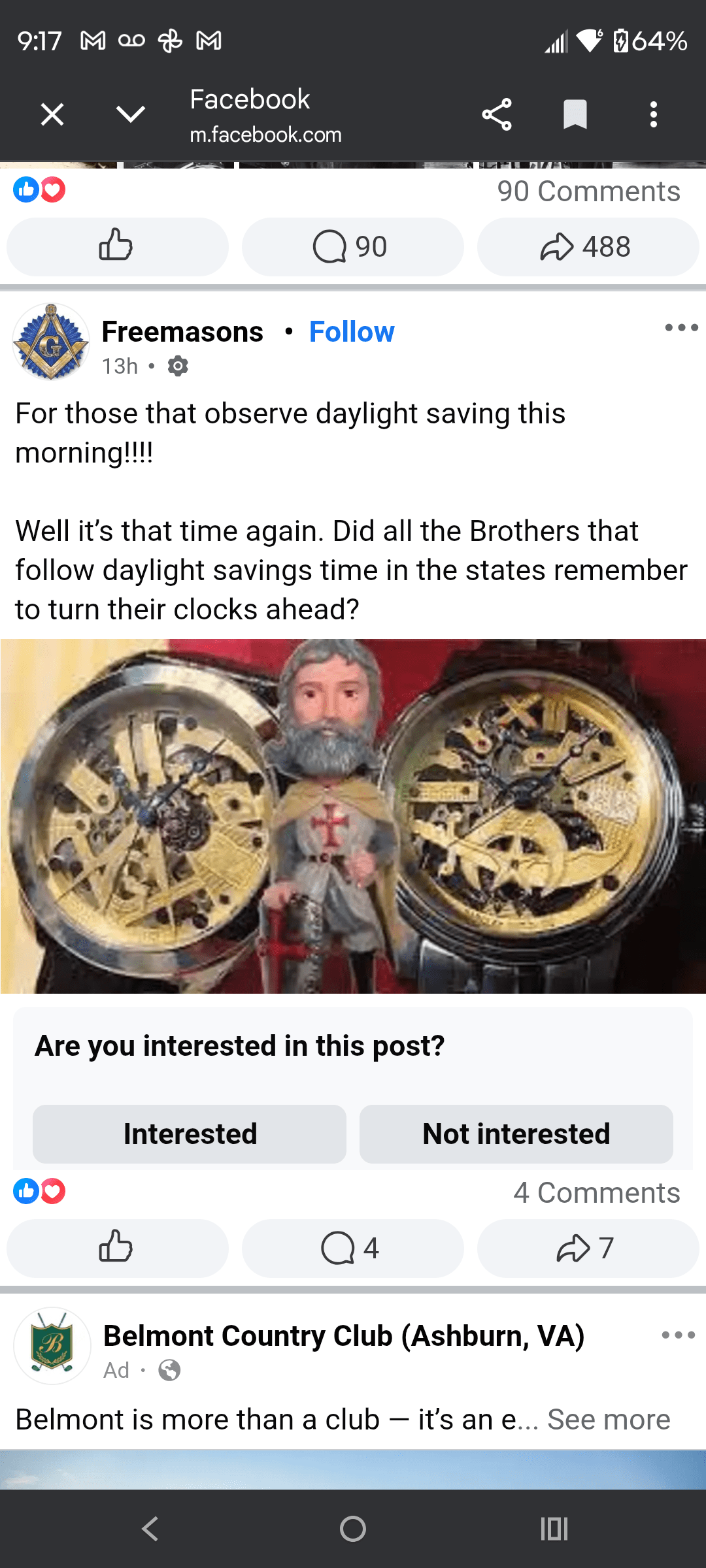Share the Freemasons post with 7 shares
Image resolution: width=706 pixels, height=1568 pixels.
point(588,1248)
